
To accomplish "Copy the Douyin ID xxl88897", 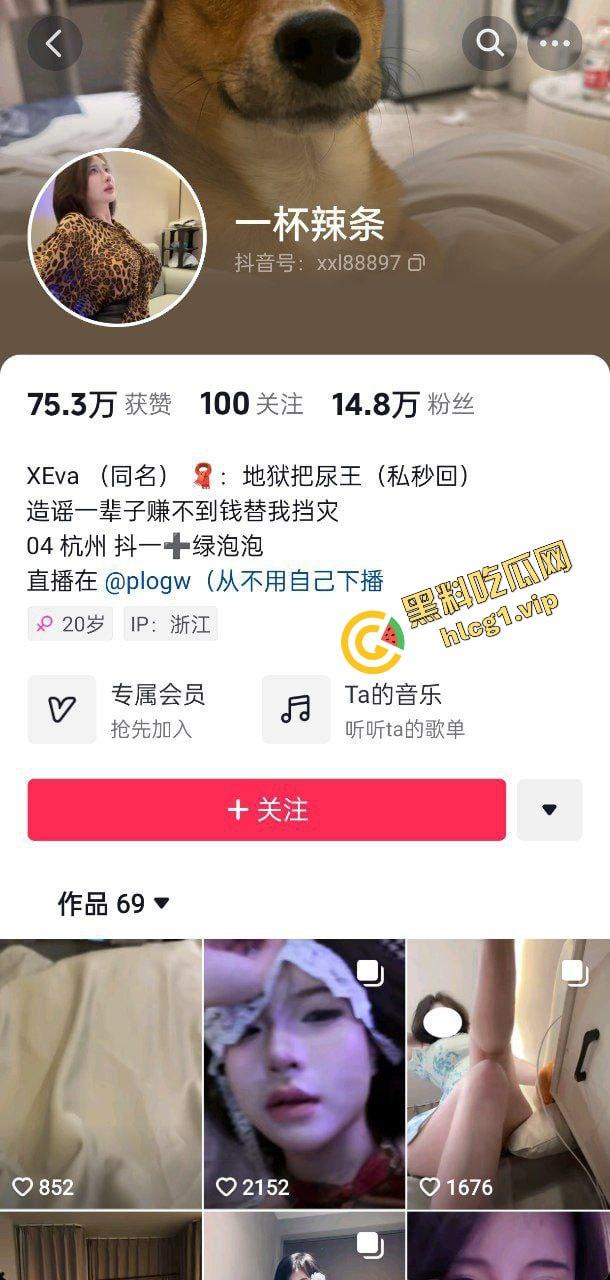I will point(417,263).
